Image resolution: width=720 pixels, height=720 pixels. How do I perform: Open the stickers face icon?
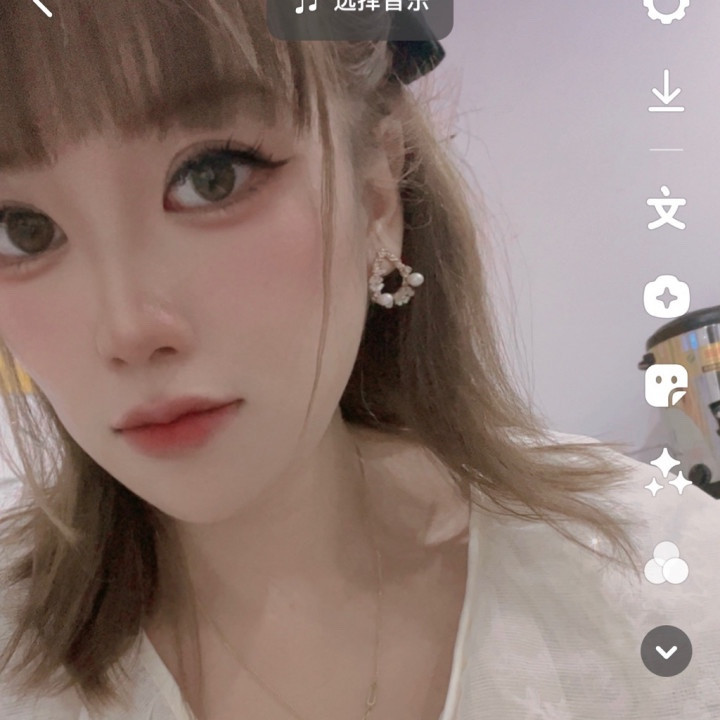[x=666, y=385]
